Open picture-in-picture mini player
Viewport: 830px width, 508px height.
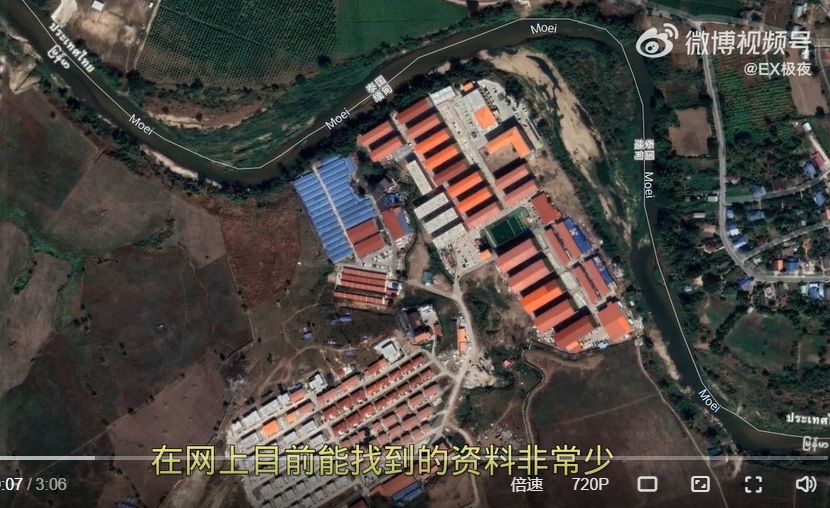click(x=700, y=484)
